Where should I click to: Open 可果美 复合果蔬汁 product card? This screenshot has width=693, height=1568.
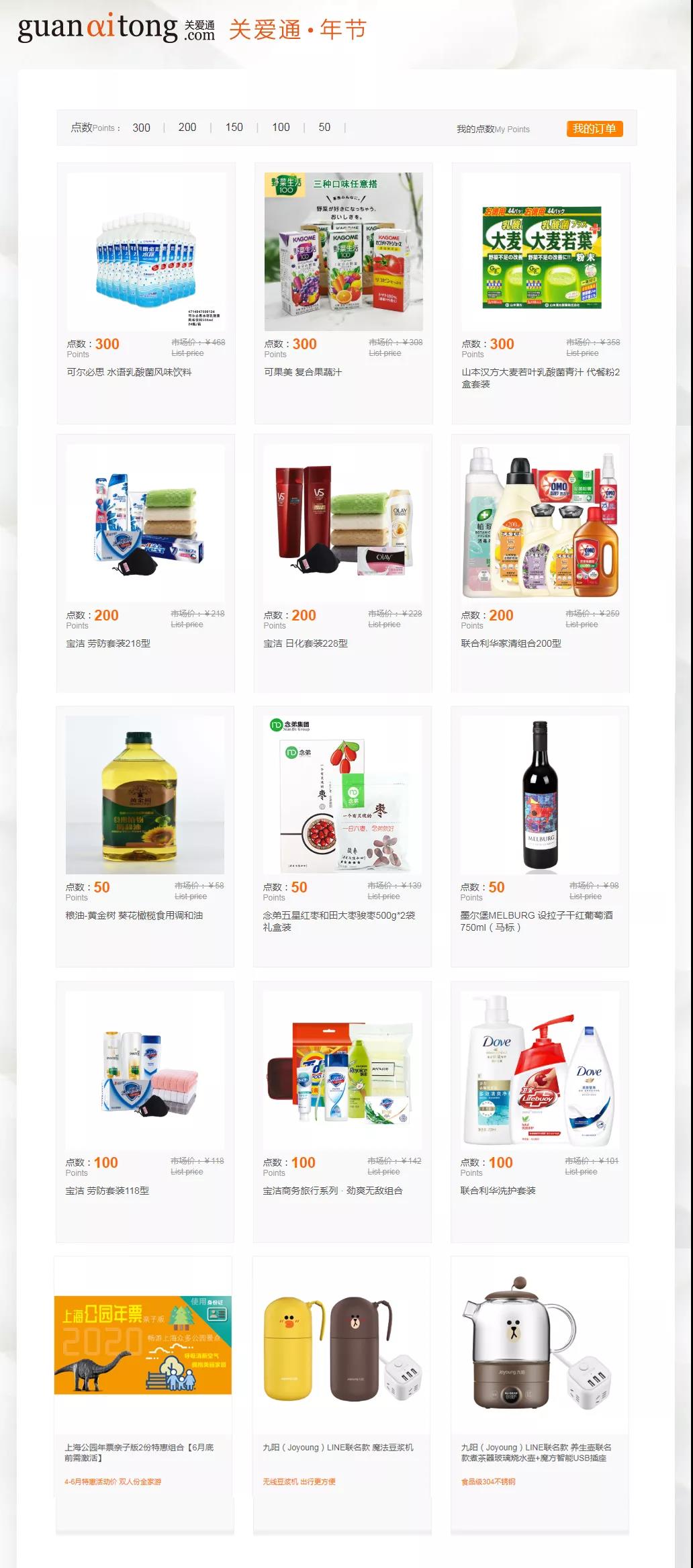coord(343,252)
